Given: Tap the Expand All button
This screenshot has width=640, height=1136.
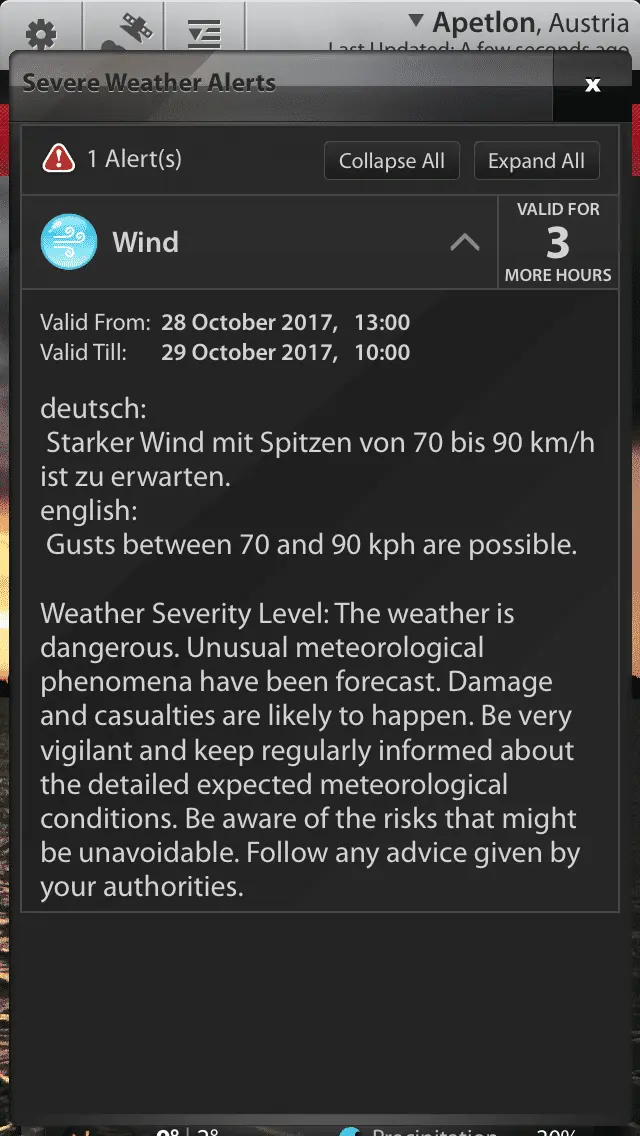Looking at the screenshot, I should click(x=536, y=161).
